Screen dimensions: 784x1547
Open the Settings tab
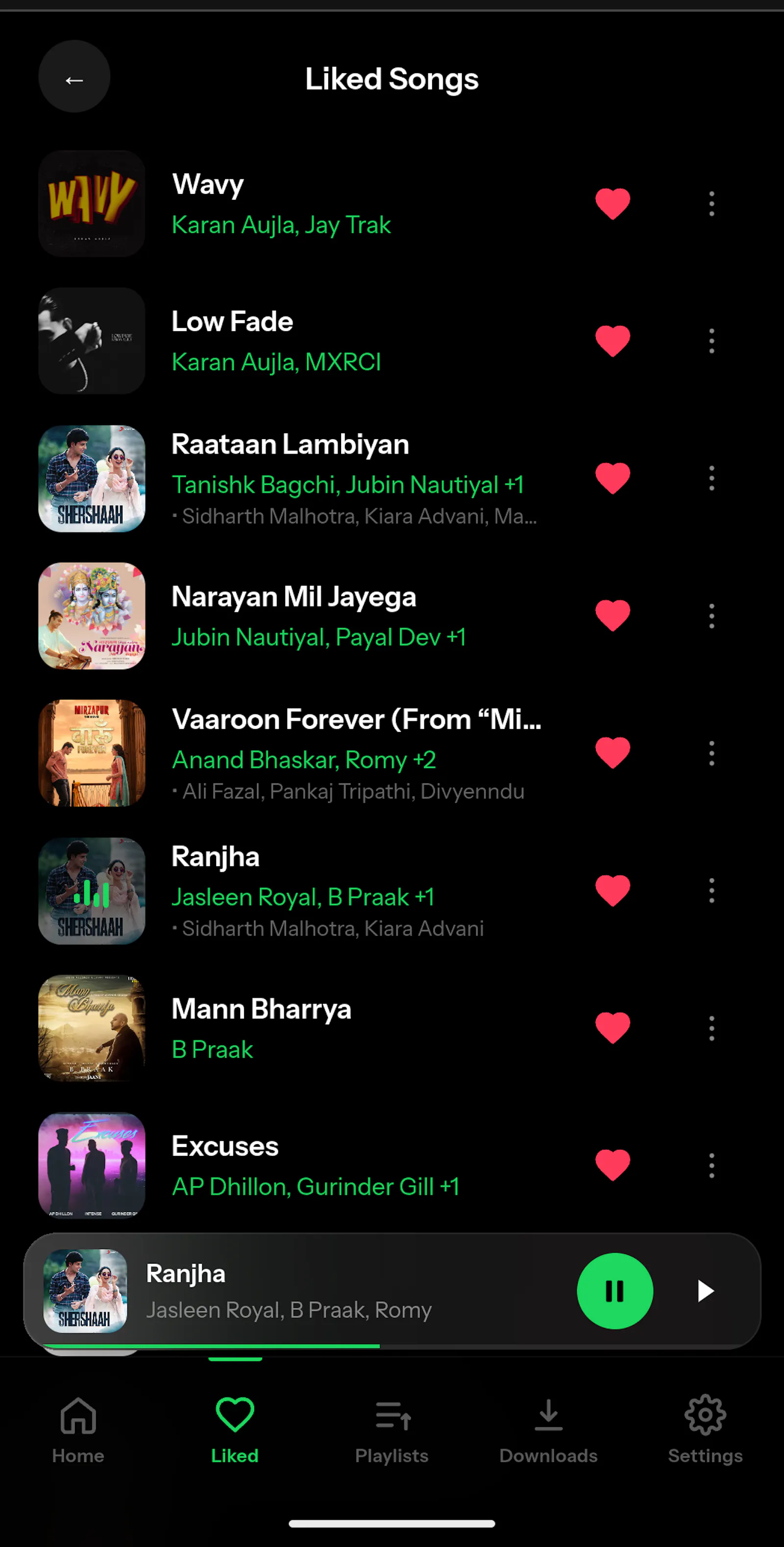(706, 1430)
